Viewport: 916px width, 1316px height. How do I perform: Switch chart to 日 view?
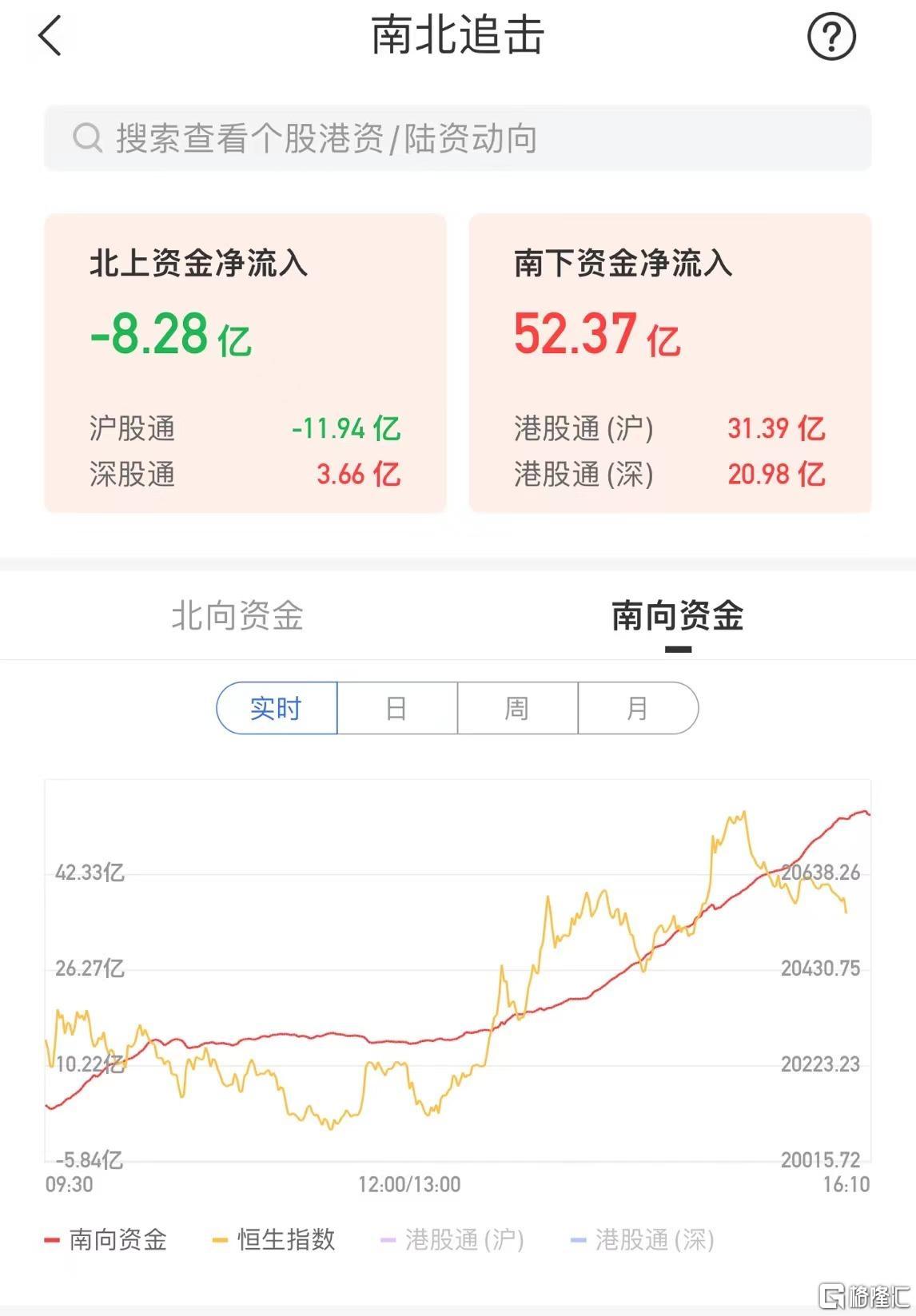coord(397,708)
